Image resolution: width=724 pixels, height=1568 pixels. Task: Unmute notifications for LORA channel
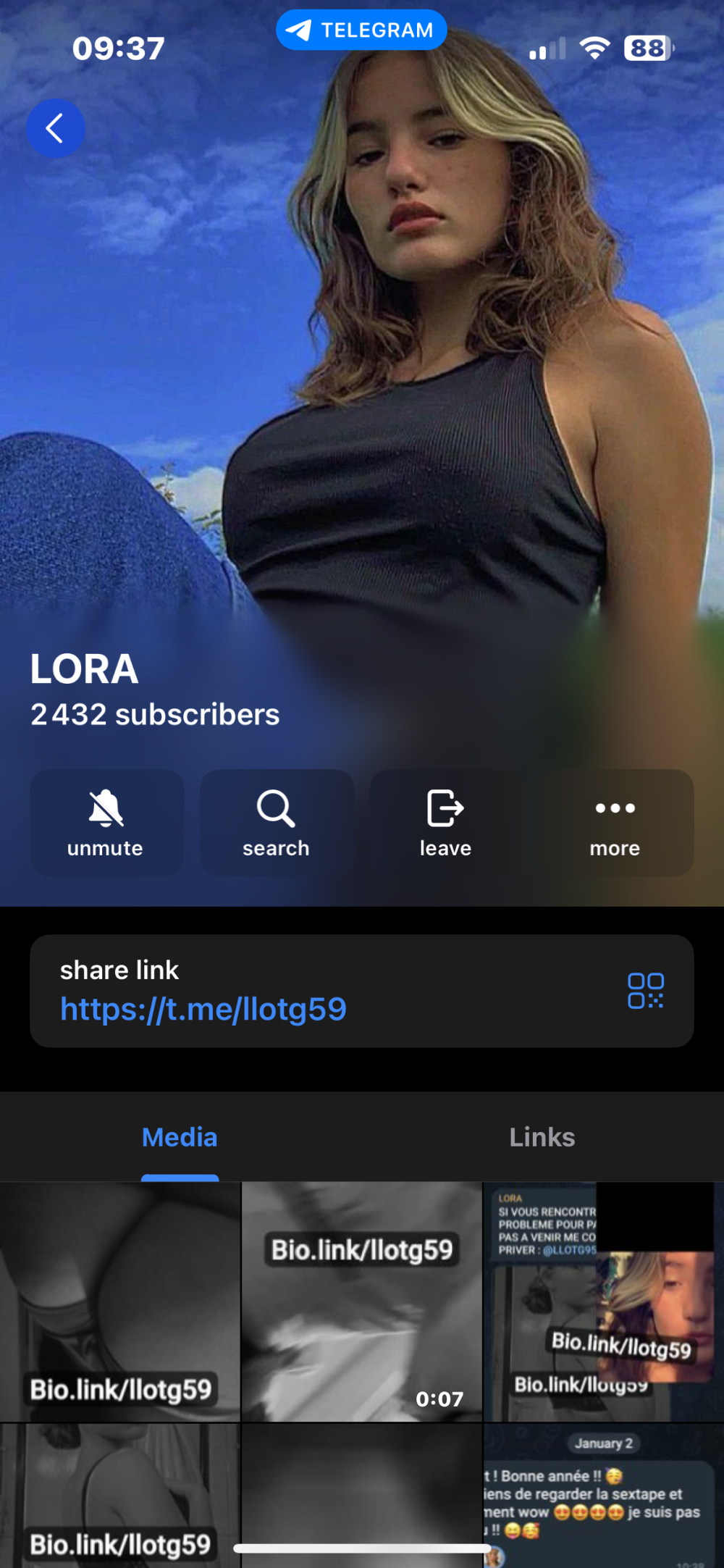[x=106, y=823]
